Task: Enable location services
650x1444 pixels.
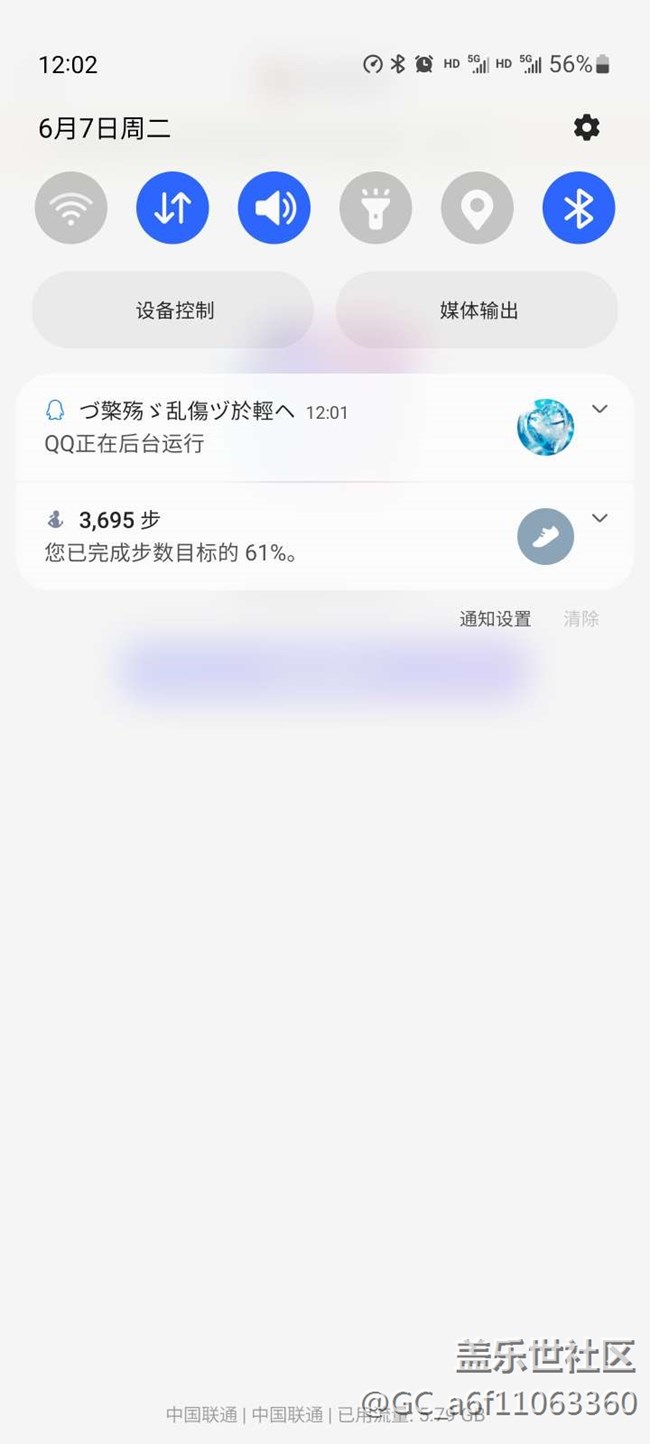Action: (x=477, y=208)
